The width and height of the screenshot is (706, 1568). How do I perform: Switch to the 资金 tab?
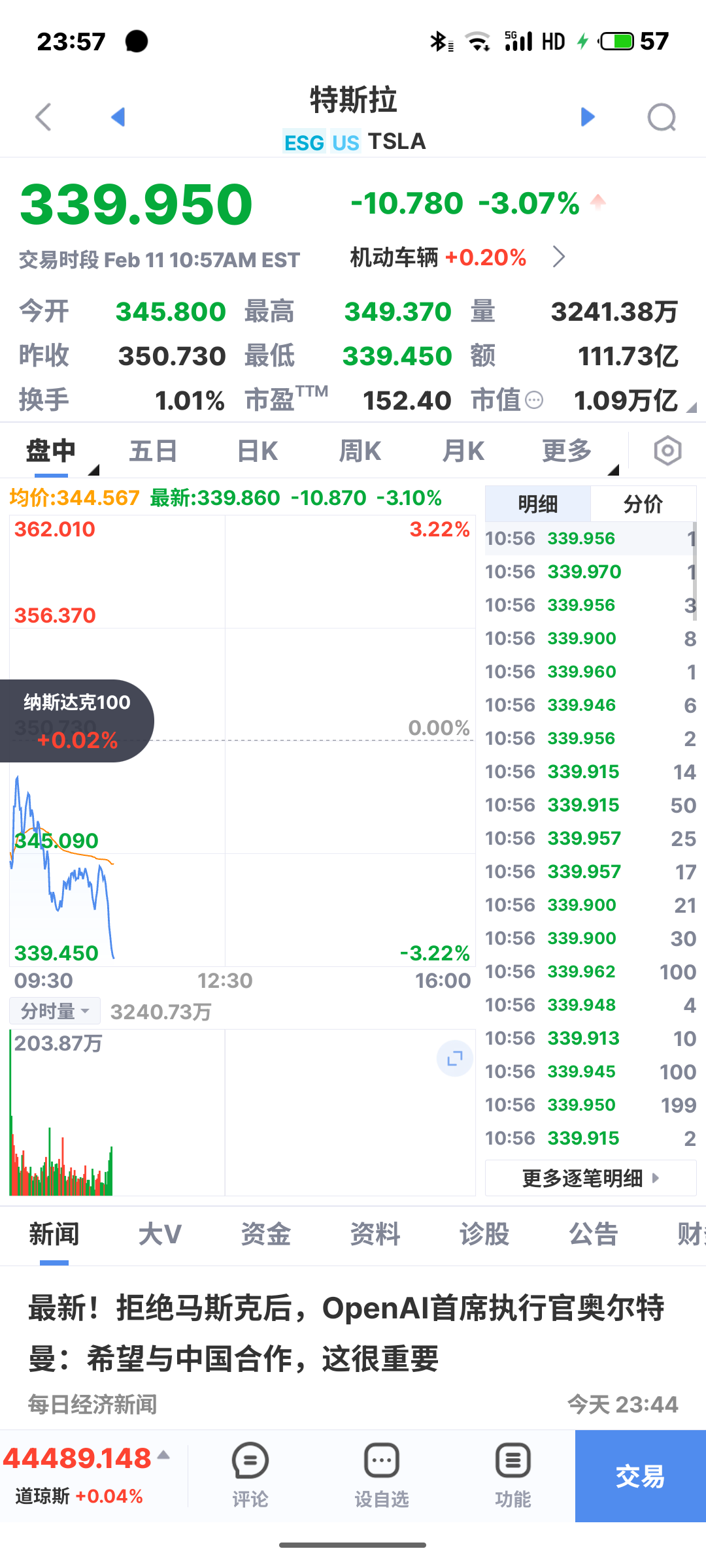pyautogui.click(x=265, y=1234)
